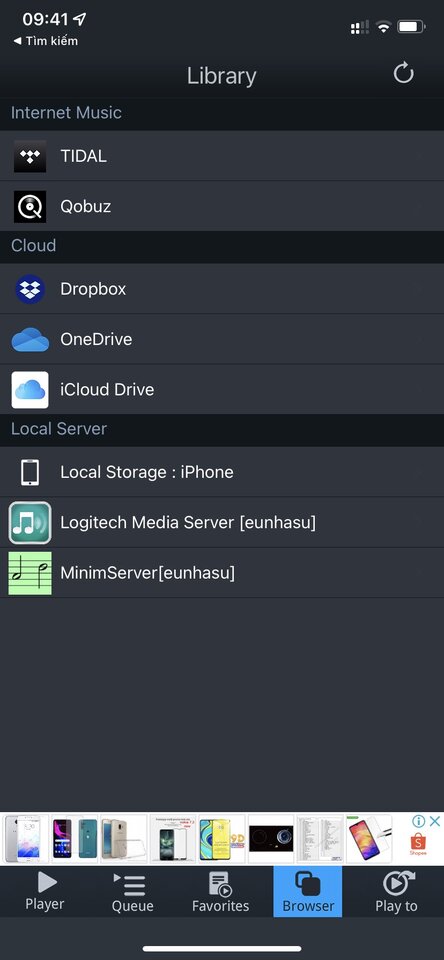Refresh the Library list
444x960 pixels.
pyautogui.click(x=403, y=74)
